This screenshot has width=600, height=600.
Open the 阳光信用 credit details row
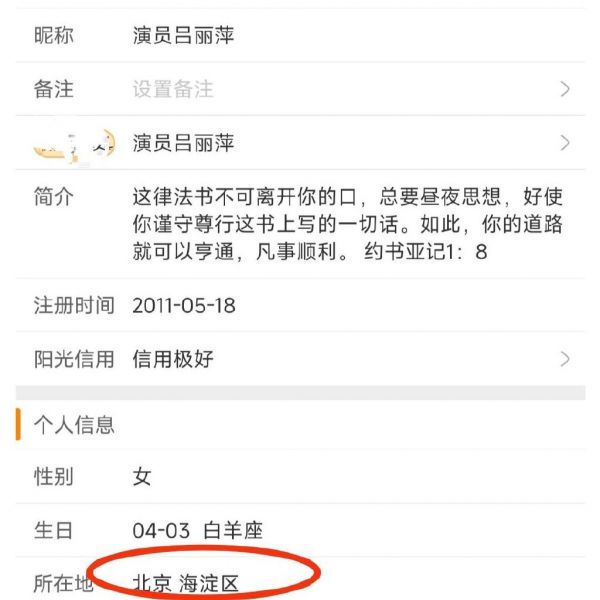tap(300, 359)
